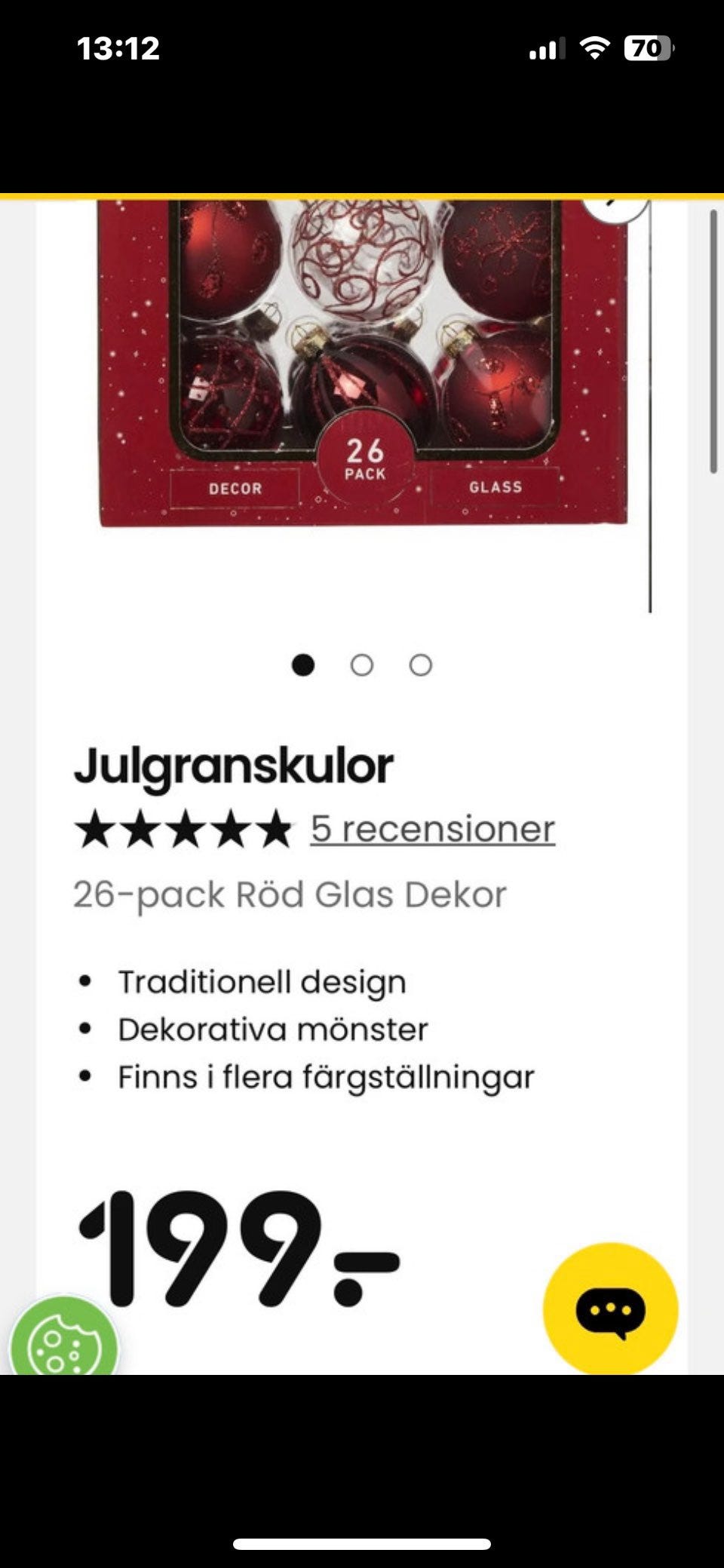Select the third carousel dot

[x=420, y=665]
